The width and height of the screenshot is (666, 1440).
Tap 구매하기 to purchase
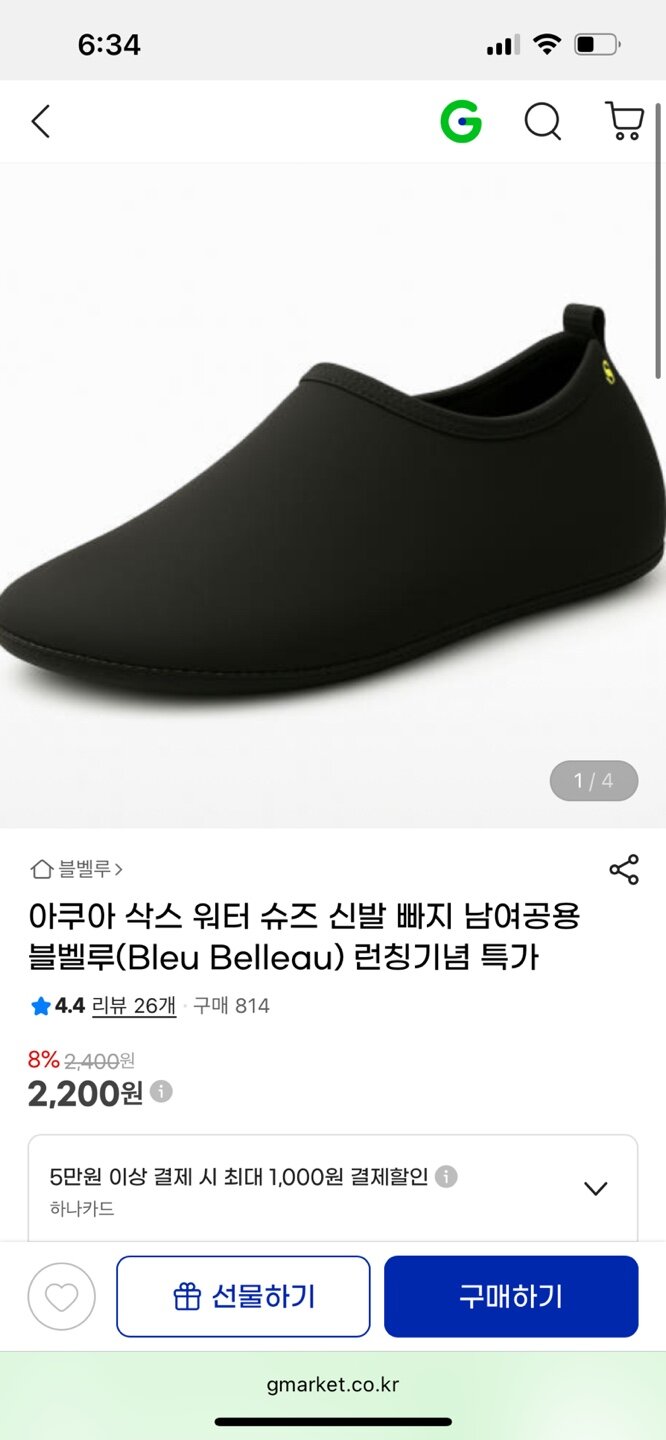pos(511,1297)
